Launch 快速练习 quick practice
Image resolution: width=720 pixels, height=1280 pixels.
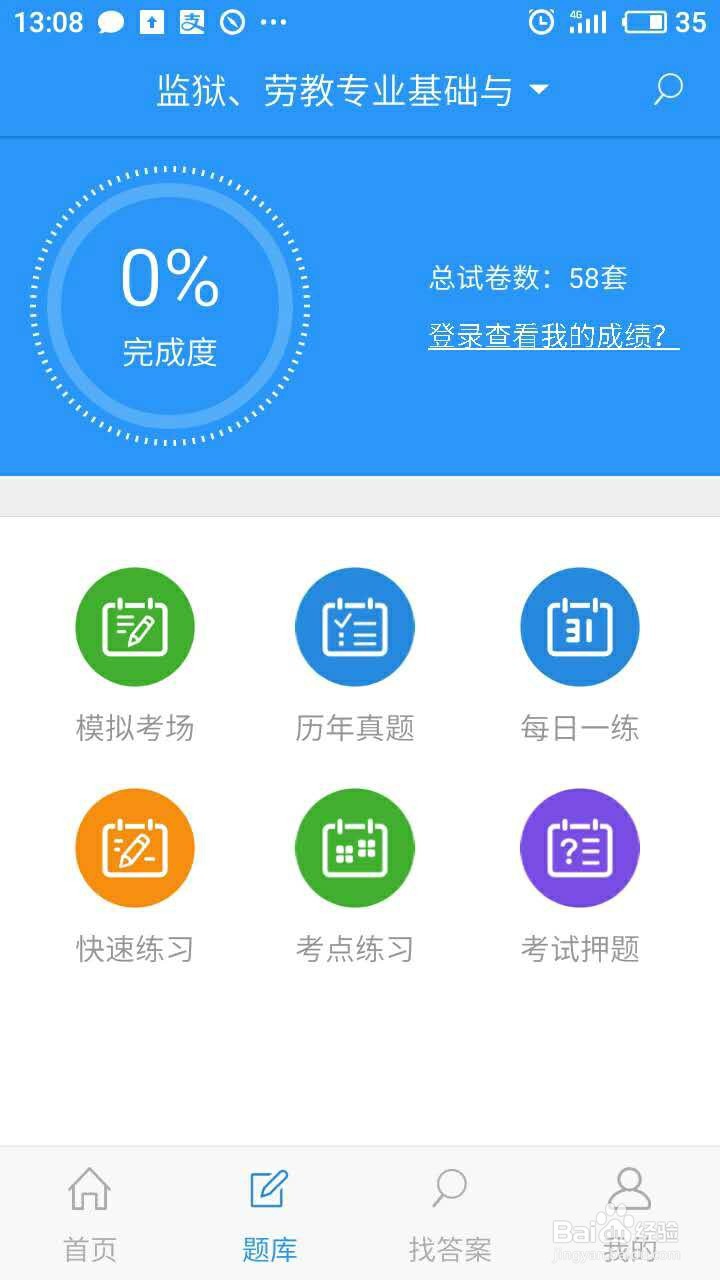click(x=134, y=847)
